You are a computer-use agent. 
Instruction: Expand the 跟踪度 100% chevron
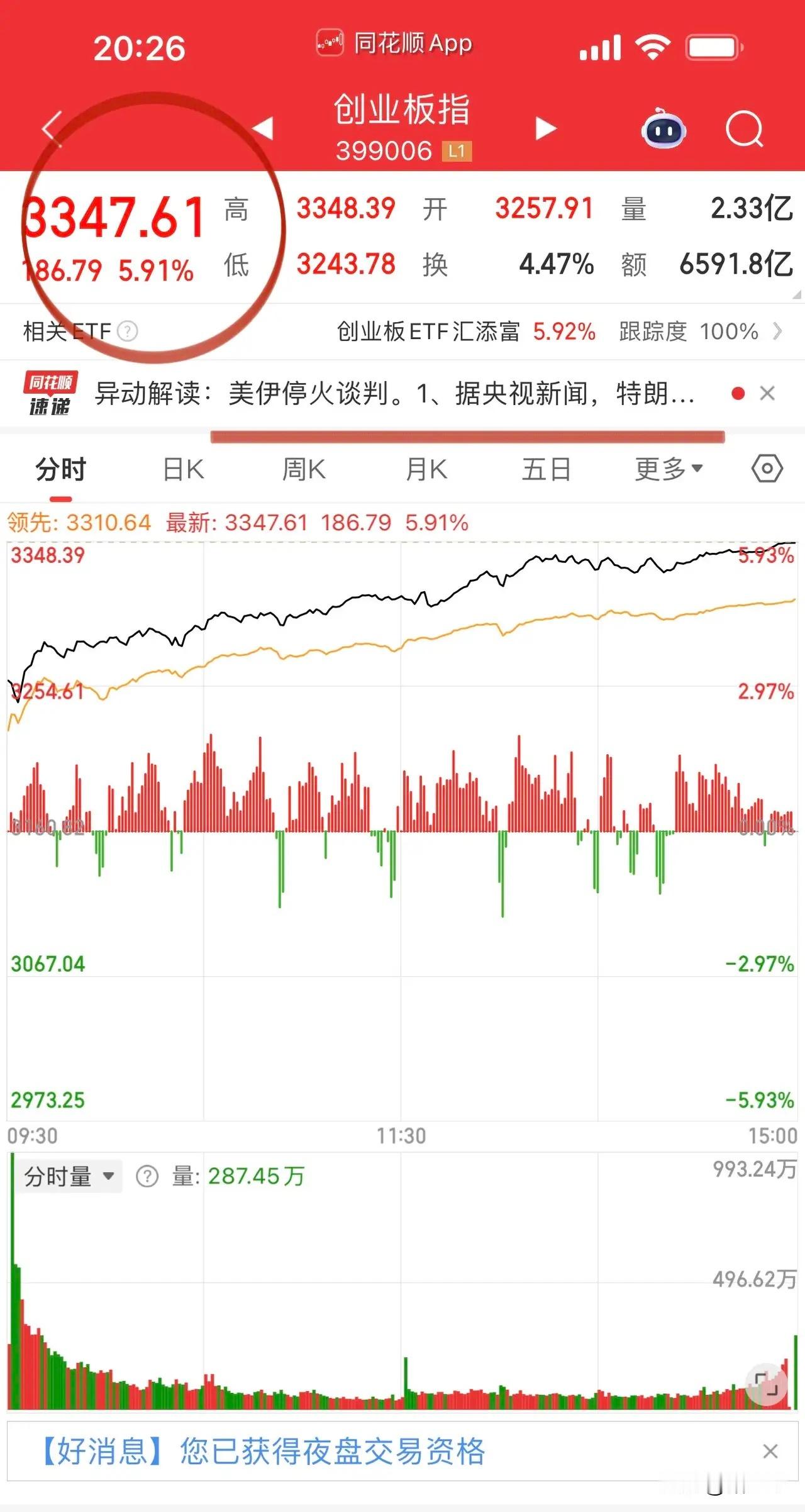point(778,330)
